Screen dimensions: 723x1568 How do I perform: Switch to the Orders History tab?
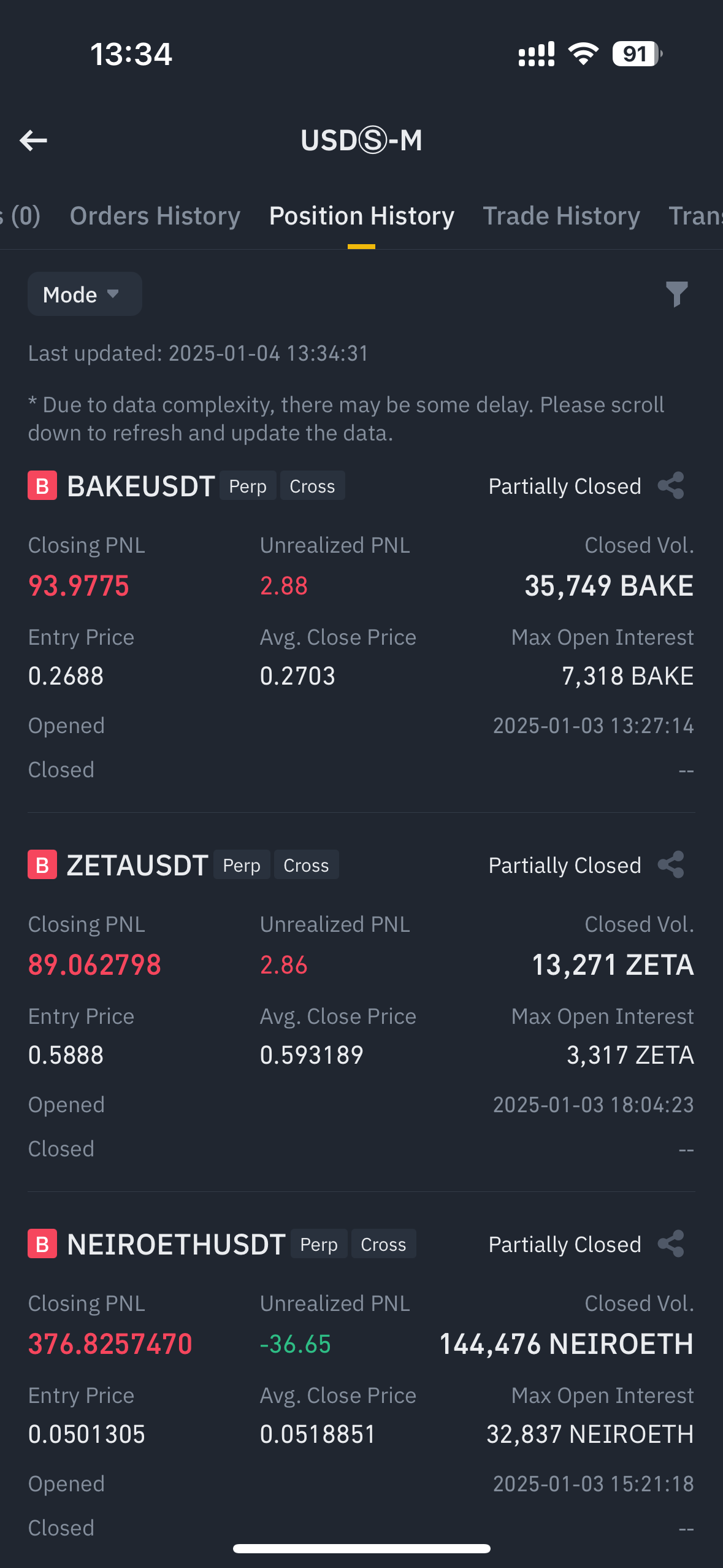pos(155,215)
